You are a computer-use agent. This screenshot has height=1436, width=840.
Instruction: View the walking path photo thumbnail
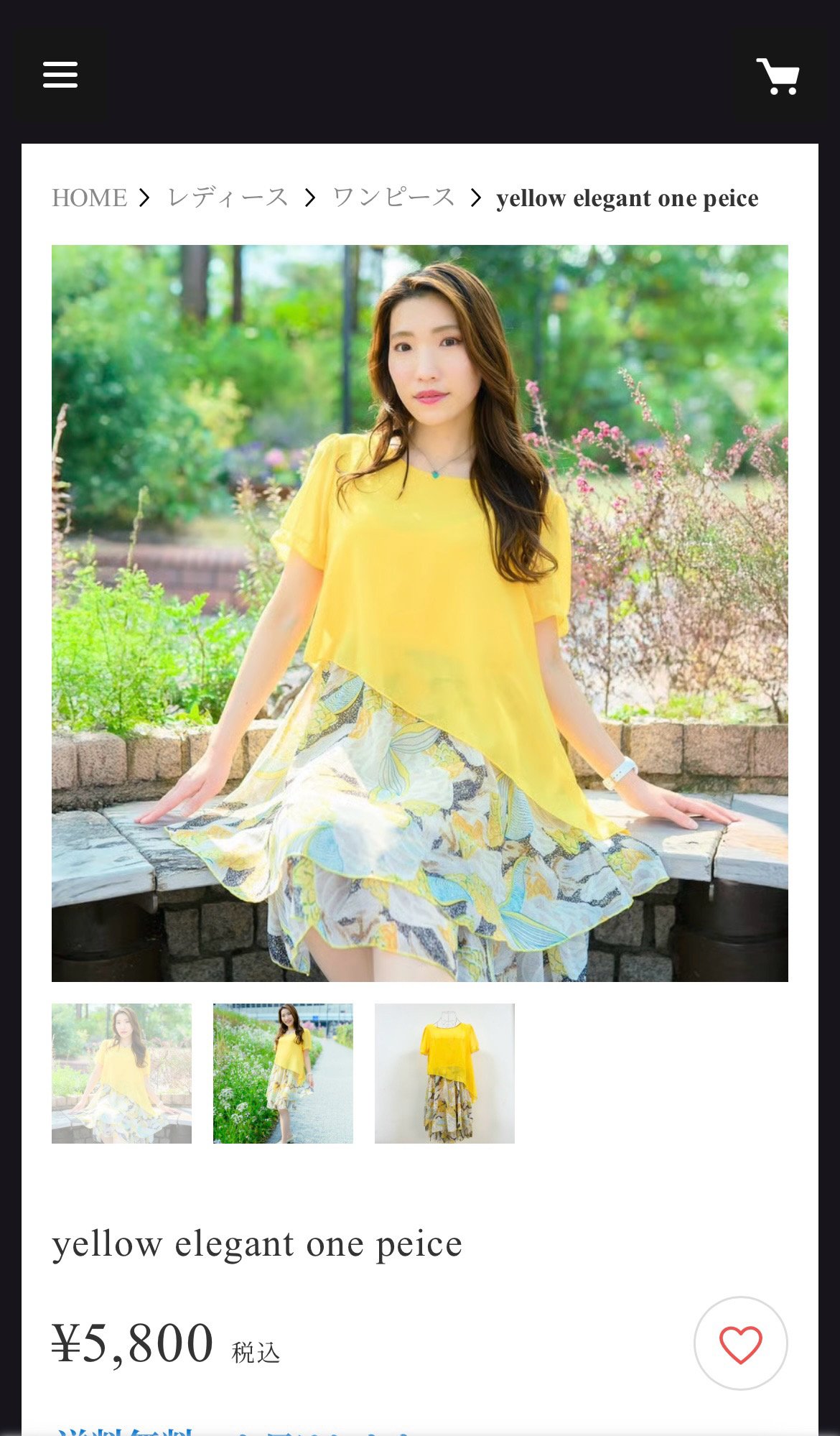coord(283,1073)
